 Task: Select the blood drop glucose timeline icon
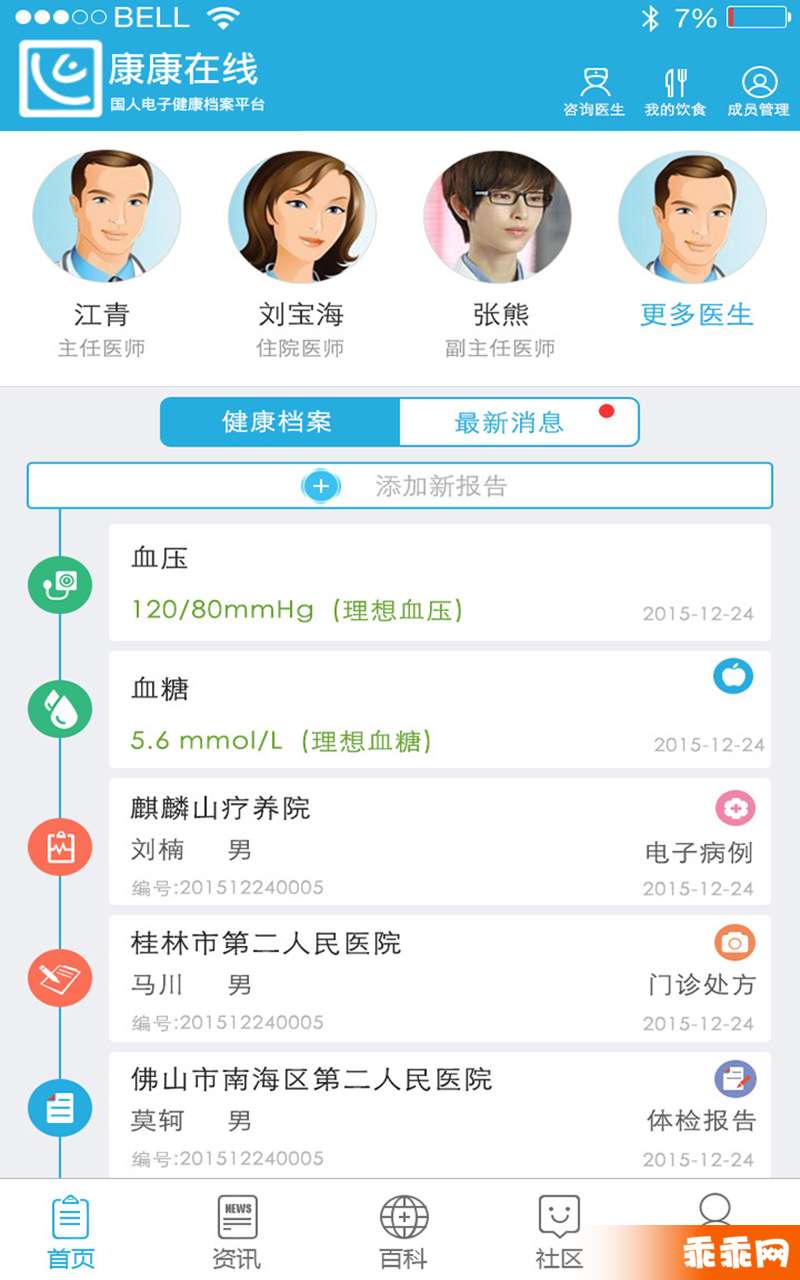point(60,708)
